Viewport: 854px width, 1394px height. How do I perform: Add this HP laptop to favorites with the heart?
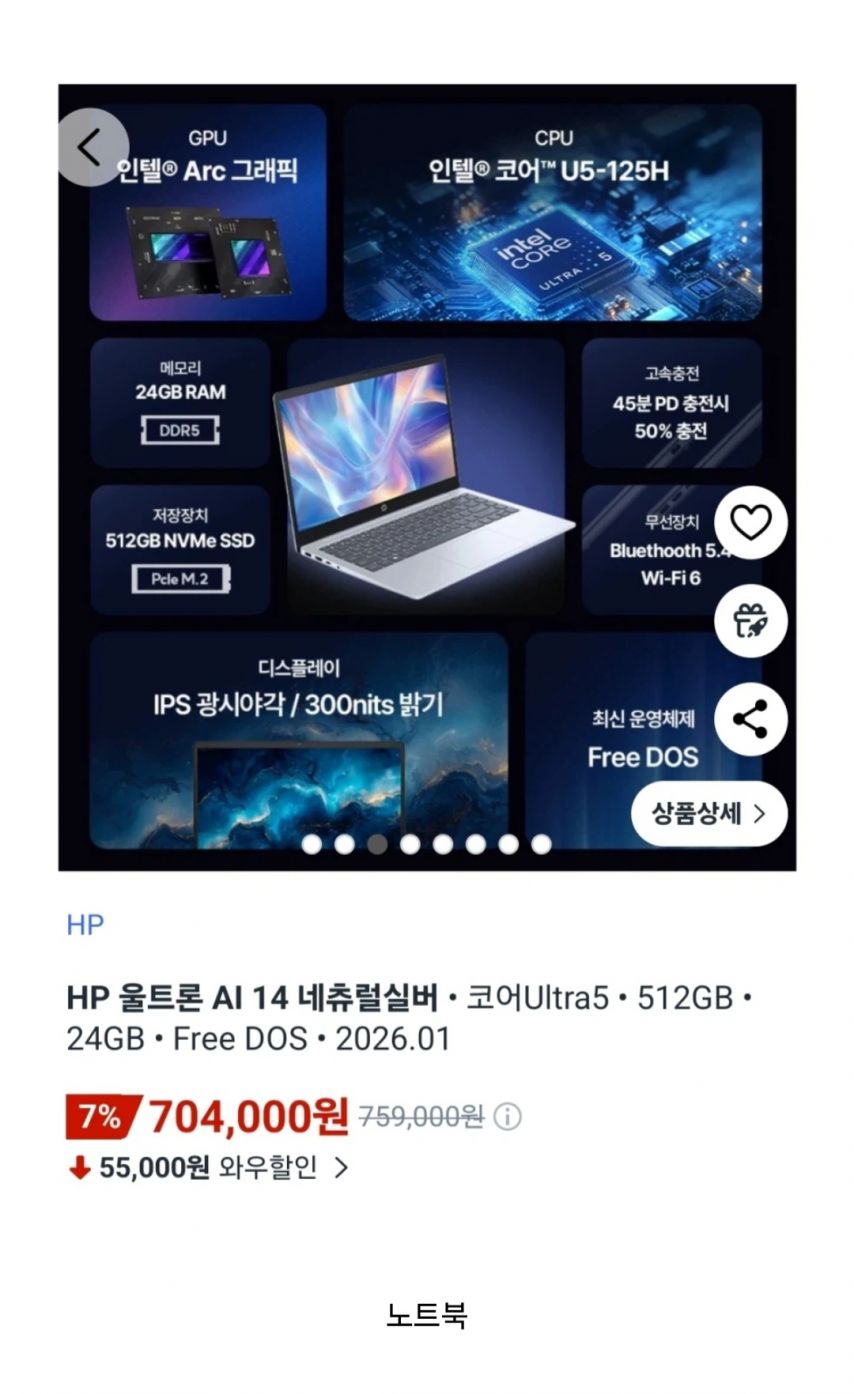pos(751,522)
